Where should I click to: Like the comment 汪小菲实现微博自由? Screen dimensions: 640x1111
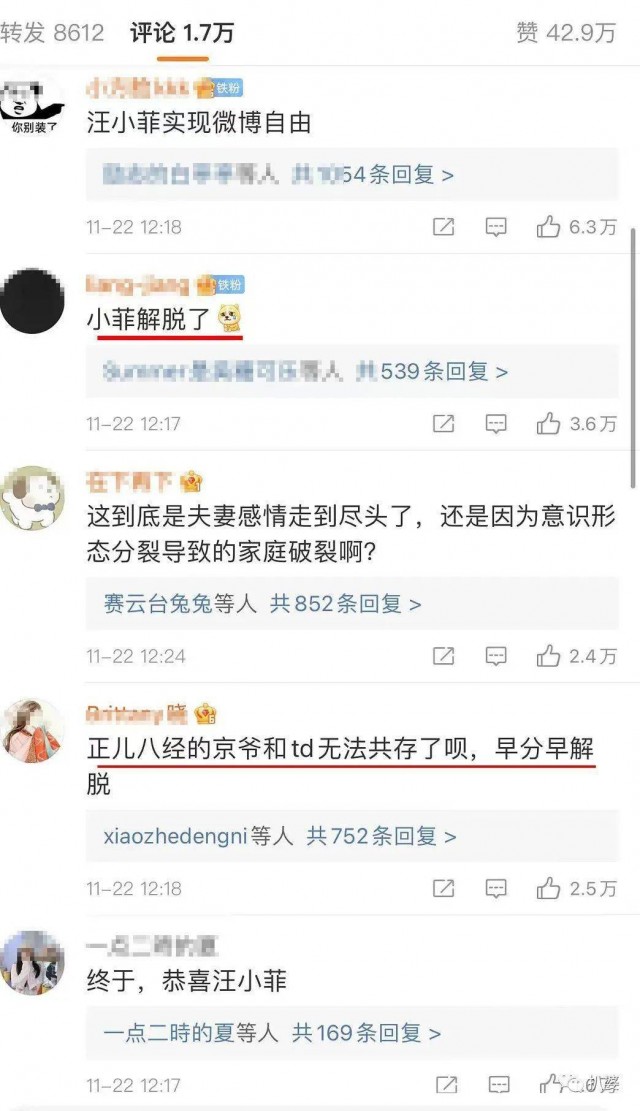[x=548, y=227]
